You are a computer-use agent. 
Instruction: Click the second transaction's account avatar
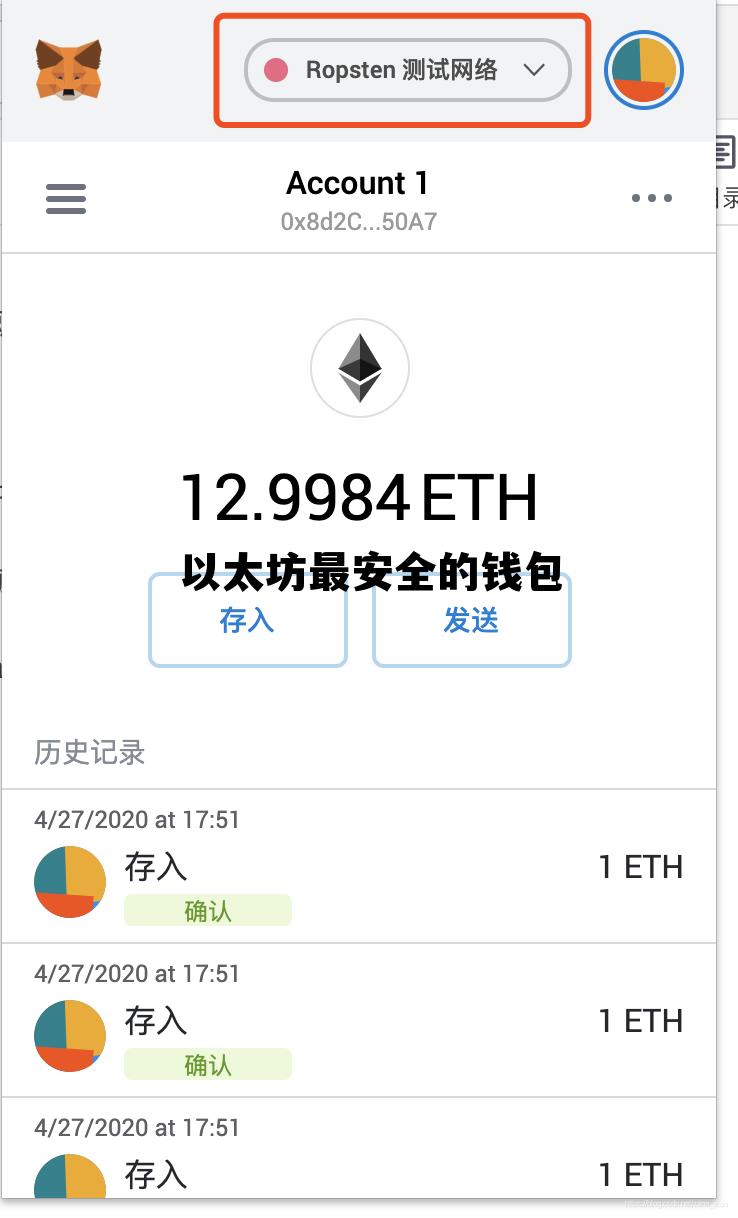[70, 1035]
